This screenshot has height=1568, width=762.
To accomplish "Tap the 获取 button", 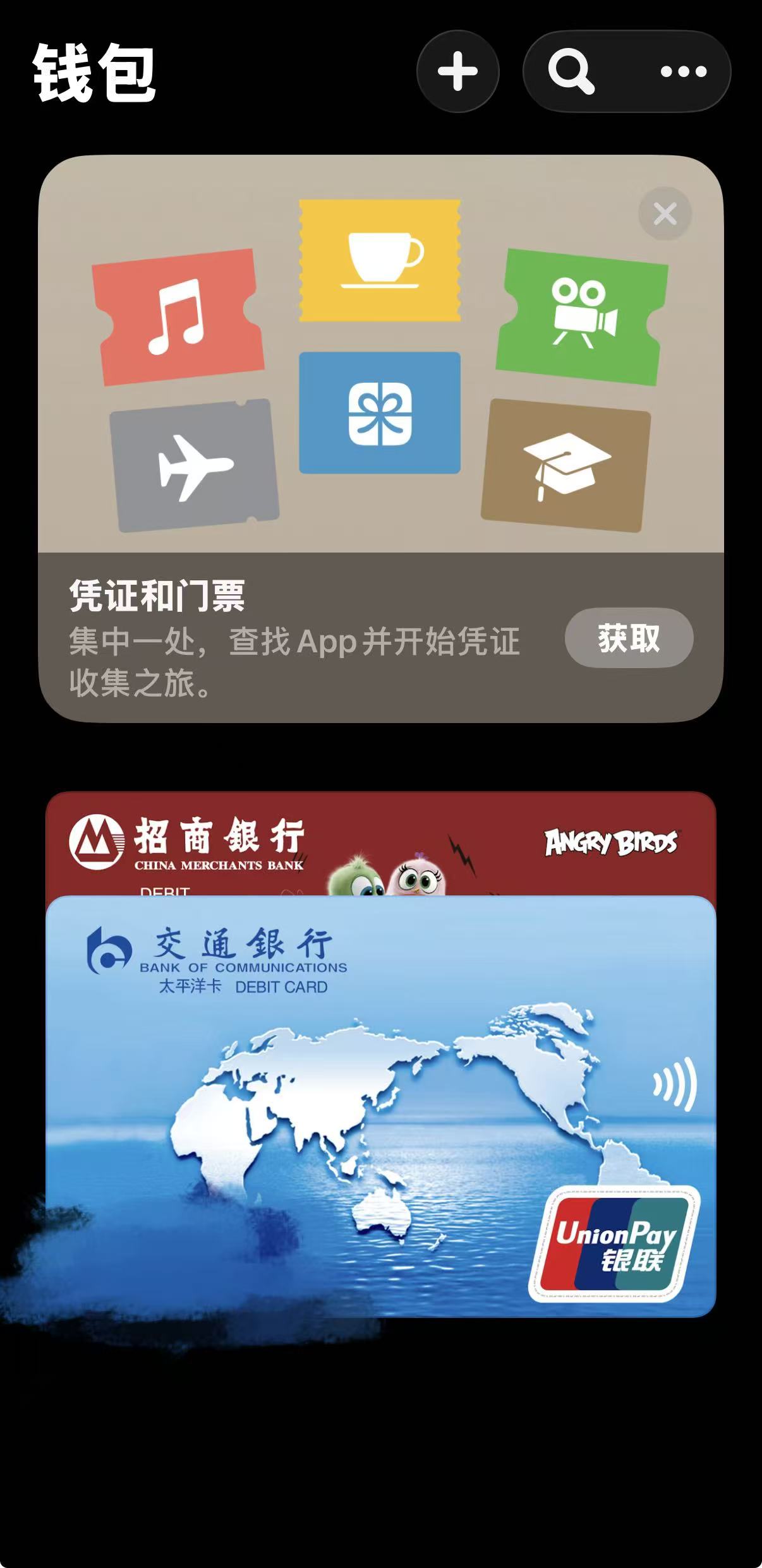I will click(629, 638).
